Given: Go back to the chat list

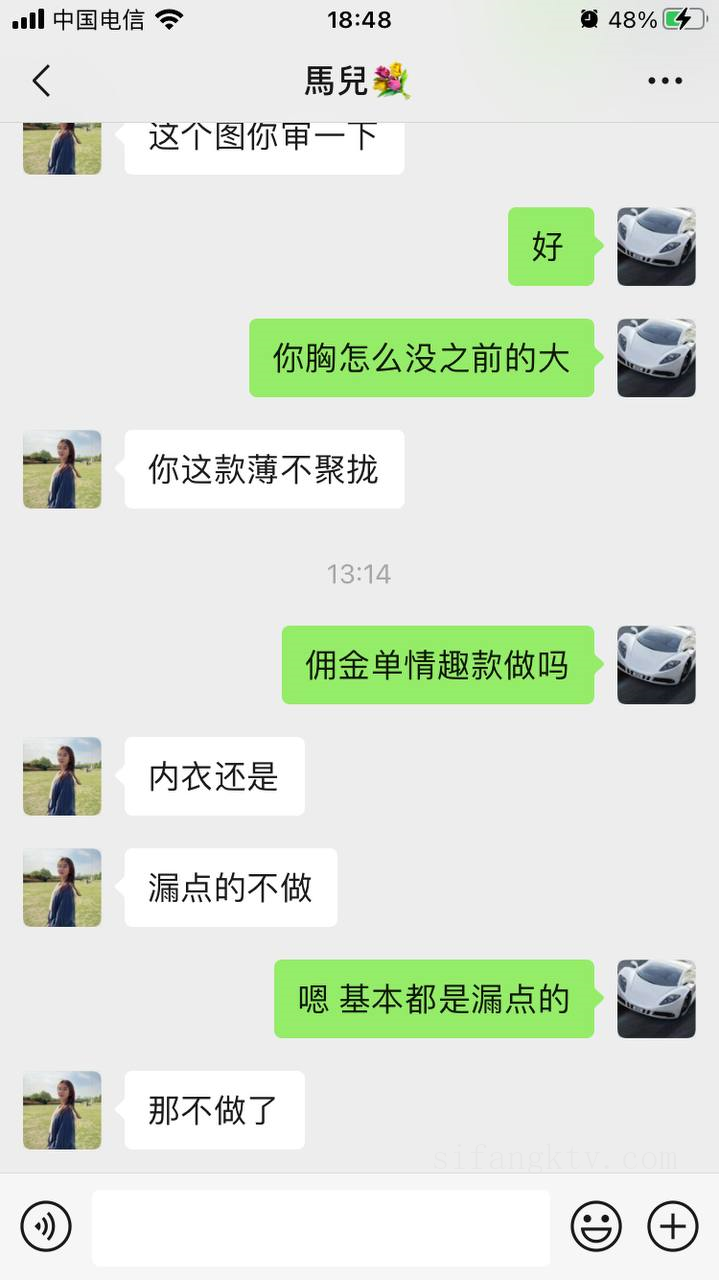Looking at the screenshot, I should (41, 81).
